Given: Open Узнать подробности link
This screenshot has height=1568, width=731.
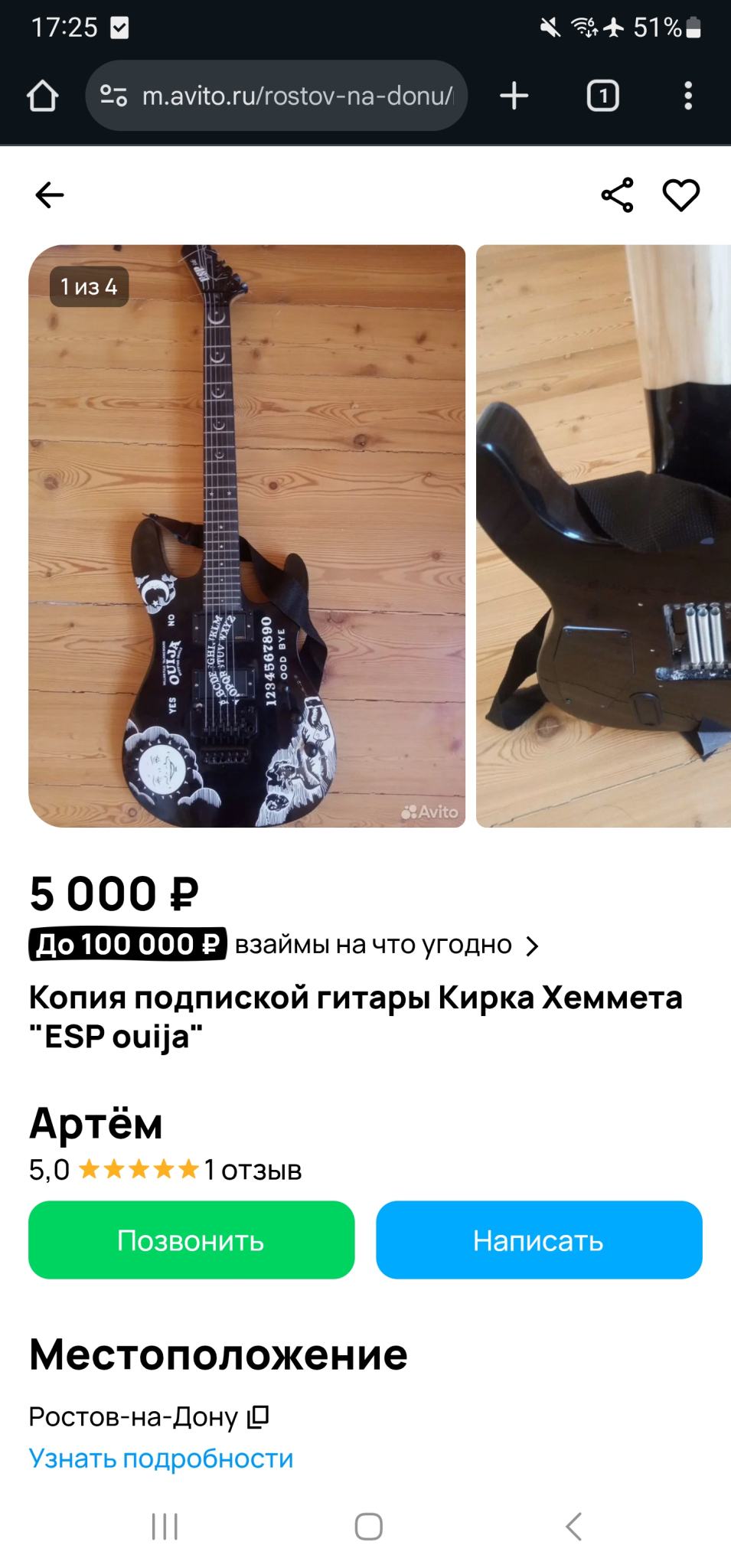Looking at the screenshot, I should coord(161,1459).
